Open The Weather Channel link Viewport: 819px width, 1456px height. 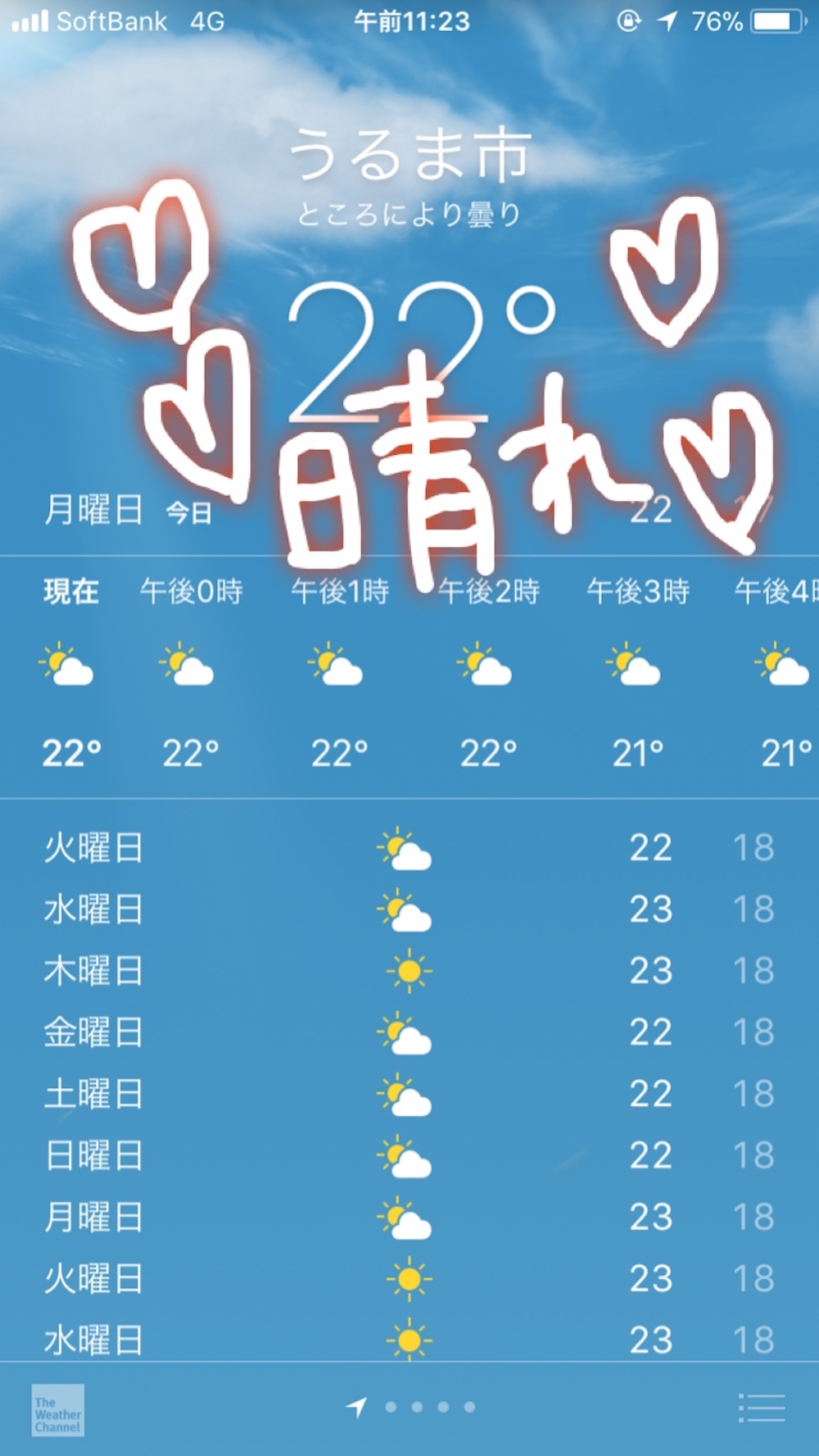point(57,1409)
